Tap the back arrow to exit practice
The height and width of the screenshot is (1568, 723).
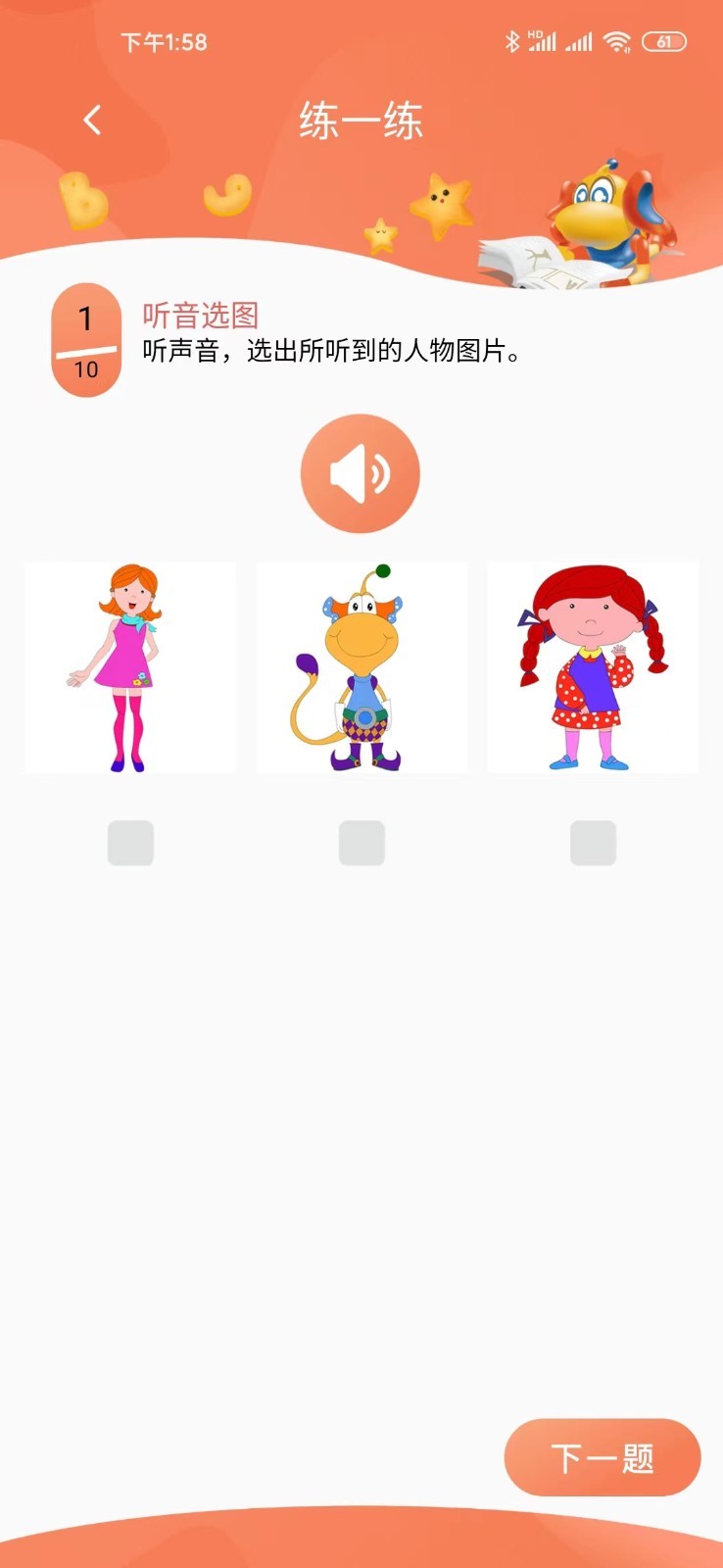(x=93, y=118)
